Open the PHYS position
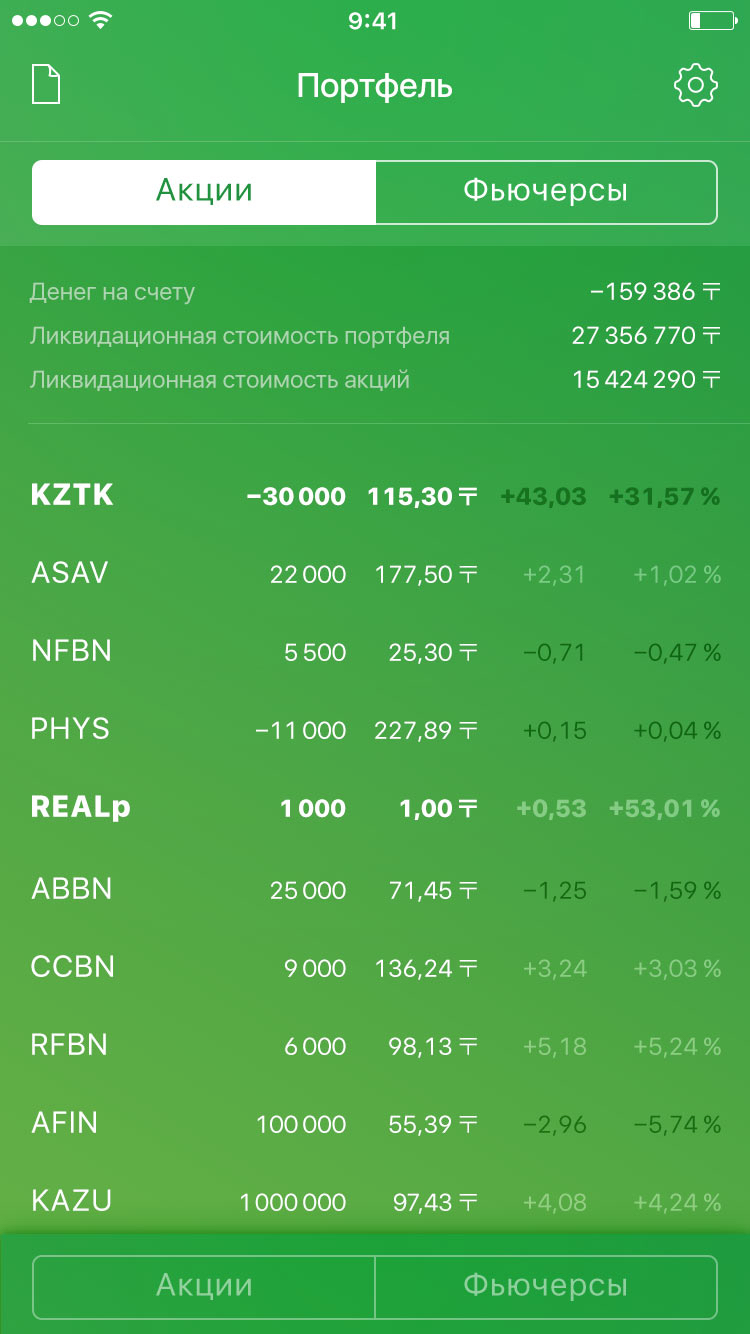 (375, 730)
